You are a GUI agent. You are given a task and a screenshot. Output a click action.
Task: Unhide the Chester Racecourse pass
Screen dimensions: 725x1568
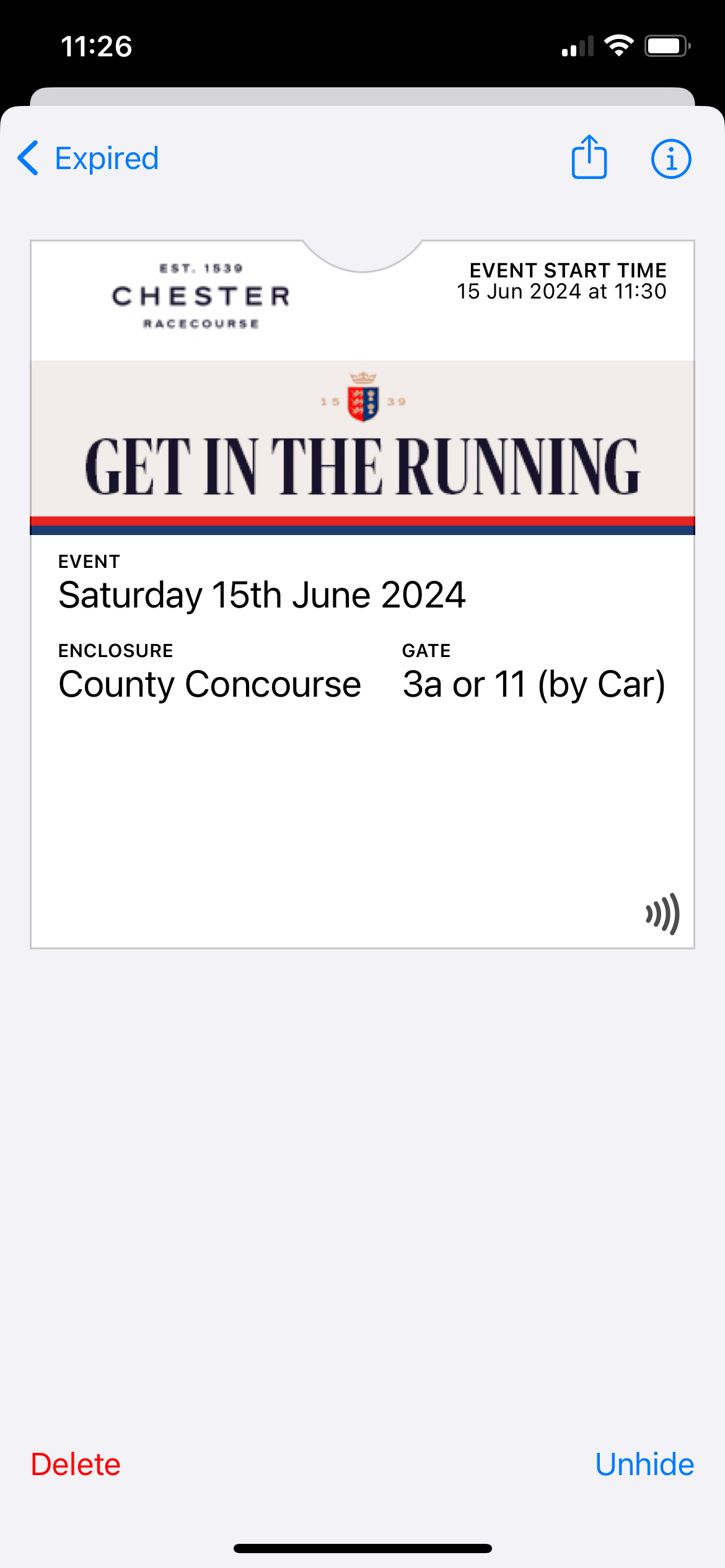(644, 1465)
